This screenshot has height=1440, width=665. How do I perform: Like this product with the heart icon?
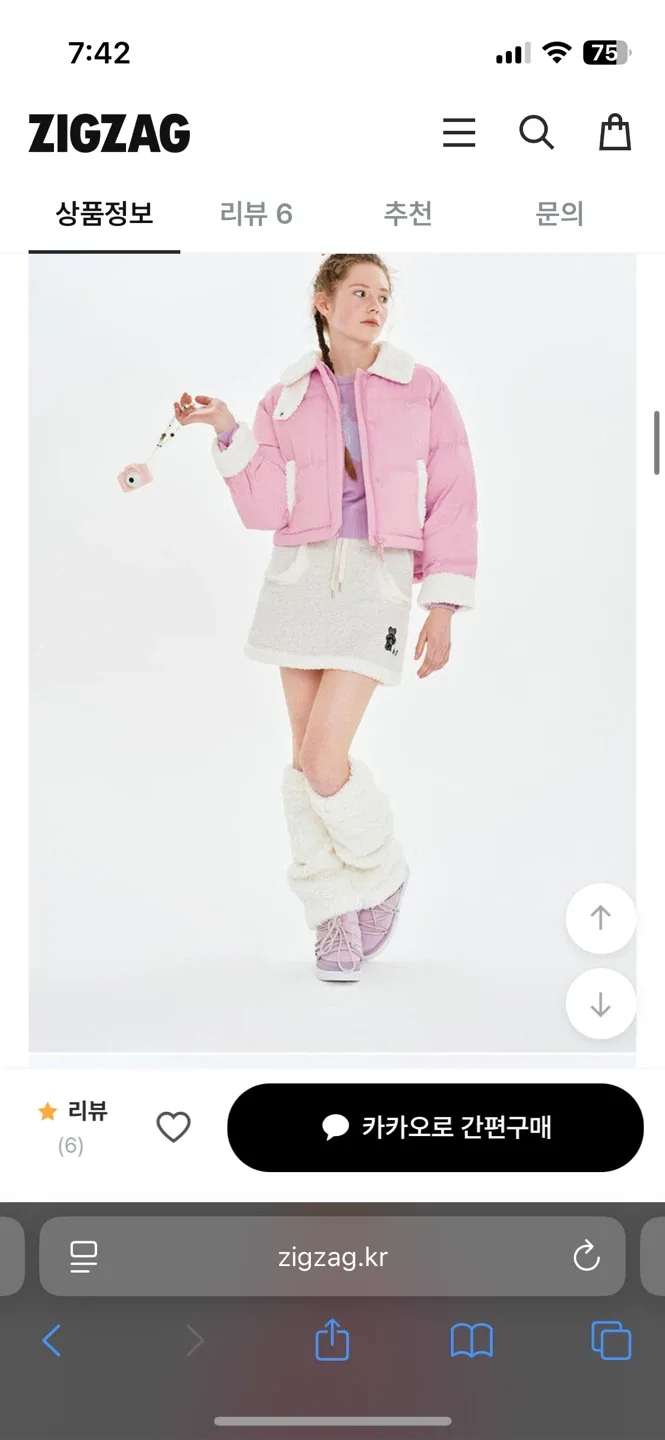tap(173, 1127)
